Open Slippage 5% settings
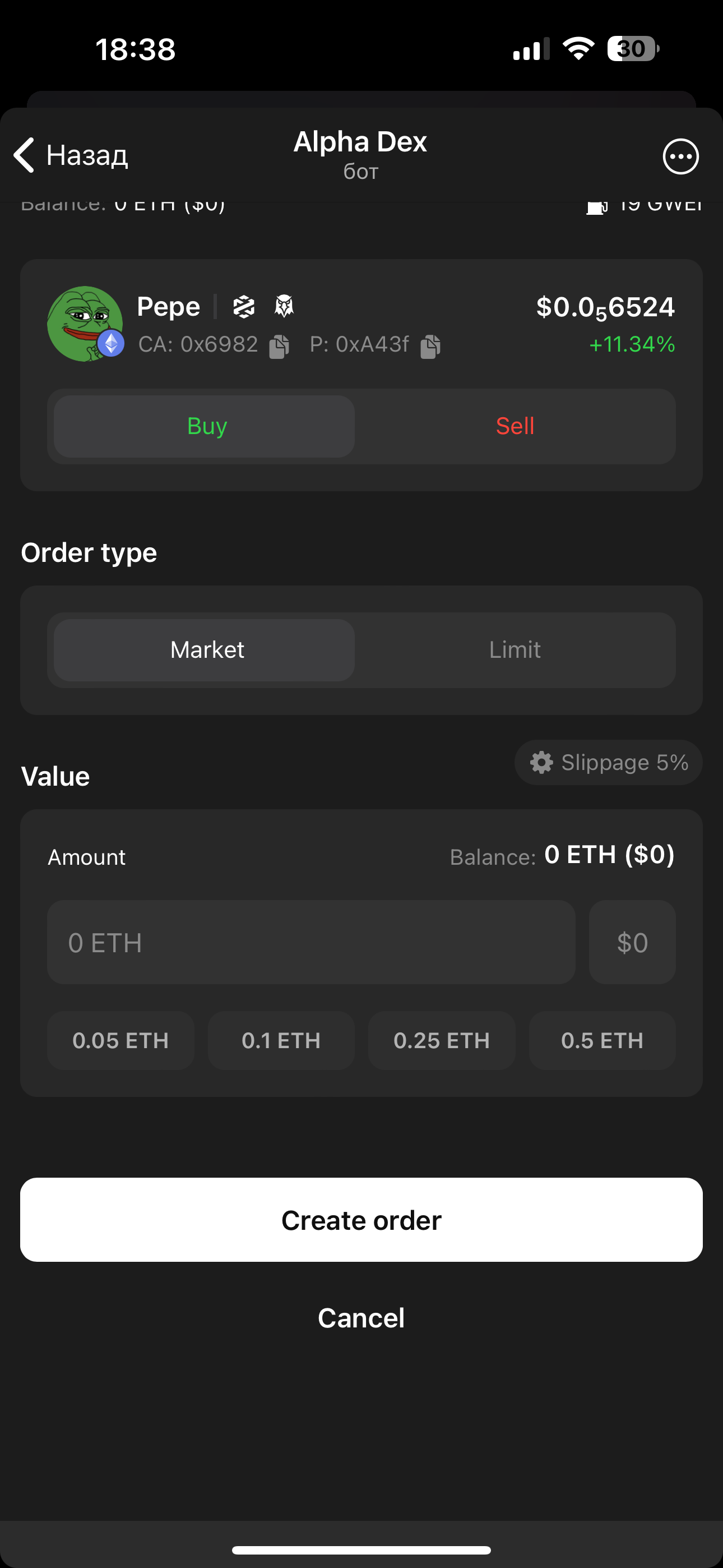 [609, 763]
